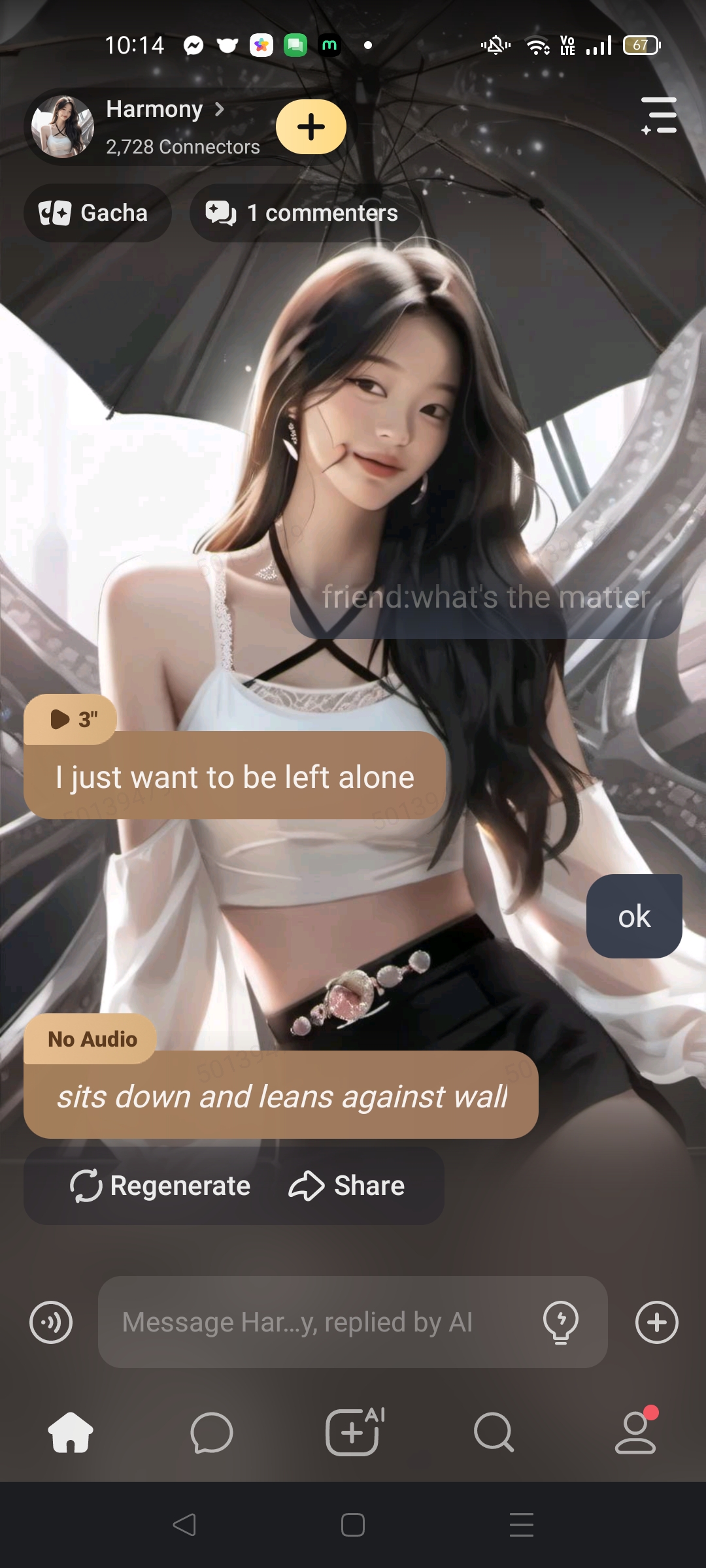This screenshot has width=706, height=1568.
Task: Tap the lightbulb suggestion icon
Action: pyautogui.click(x=561, y=1322)
